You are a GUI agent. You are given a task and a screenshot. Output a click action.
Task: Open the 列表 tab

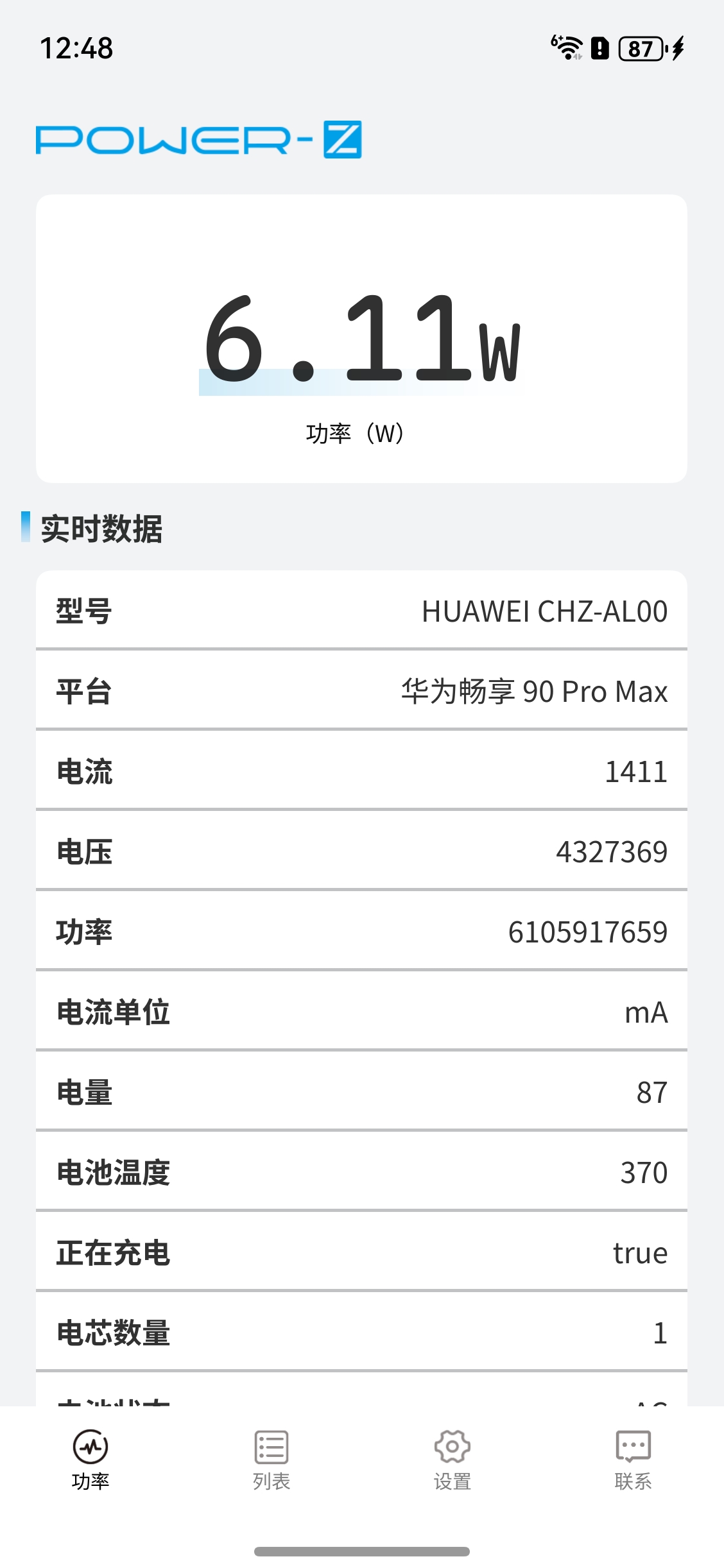271,1460
